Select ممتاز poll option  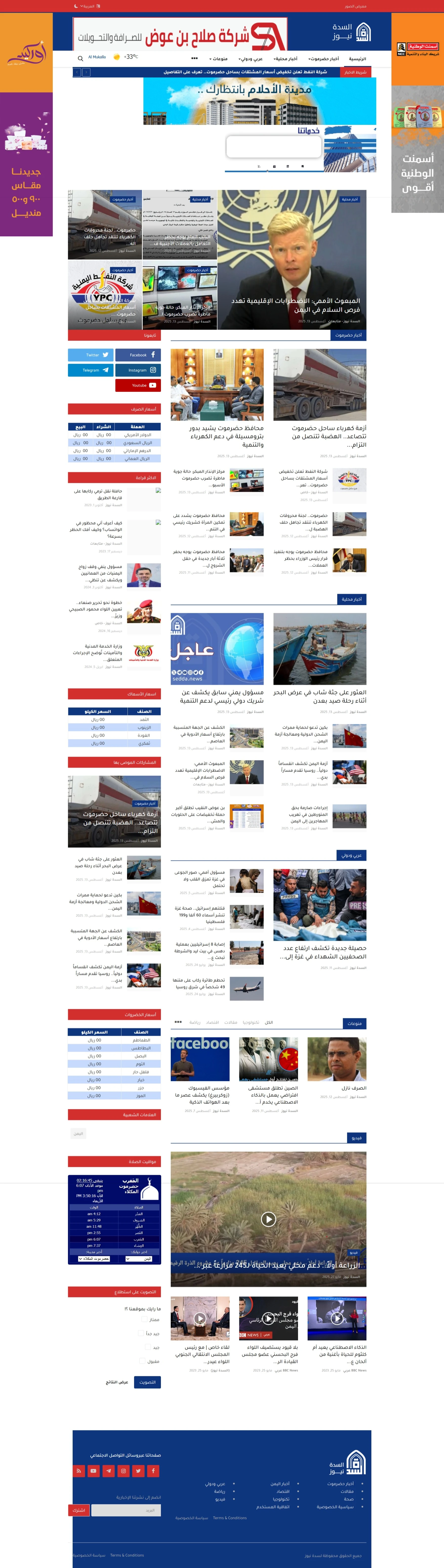144,1319
